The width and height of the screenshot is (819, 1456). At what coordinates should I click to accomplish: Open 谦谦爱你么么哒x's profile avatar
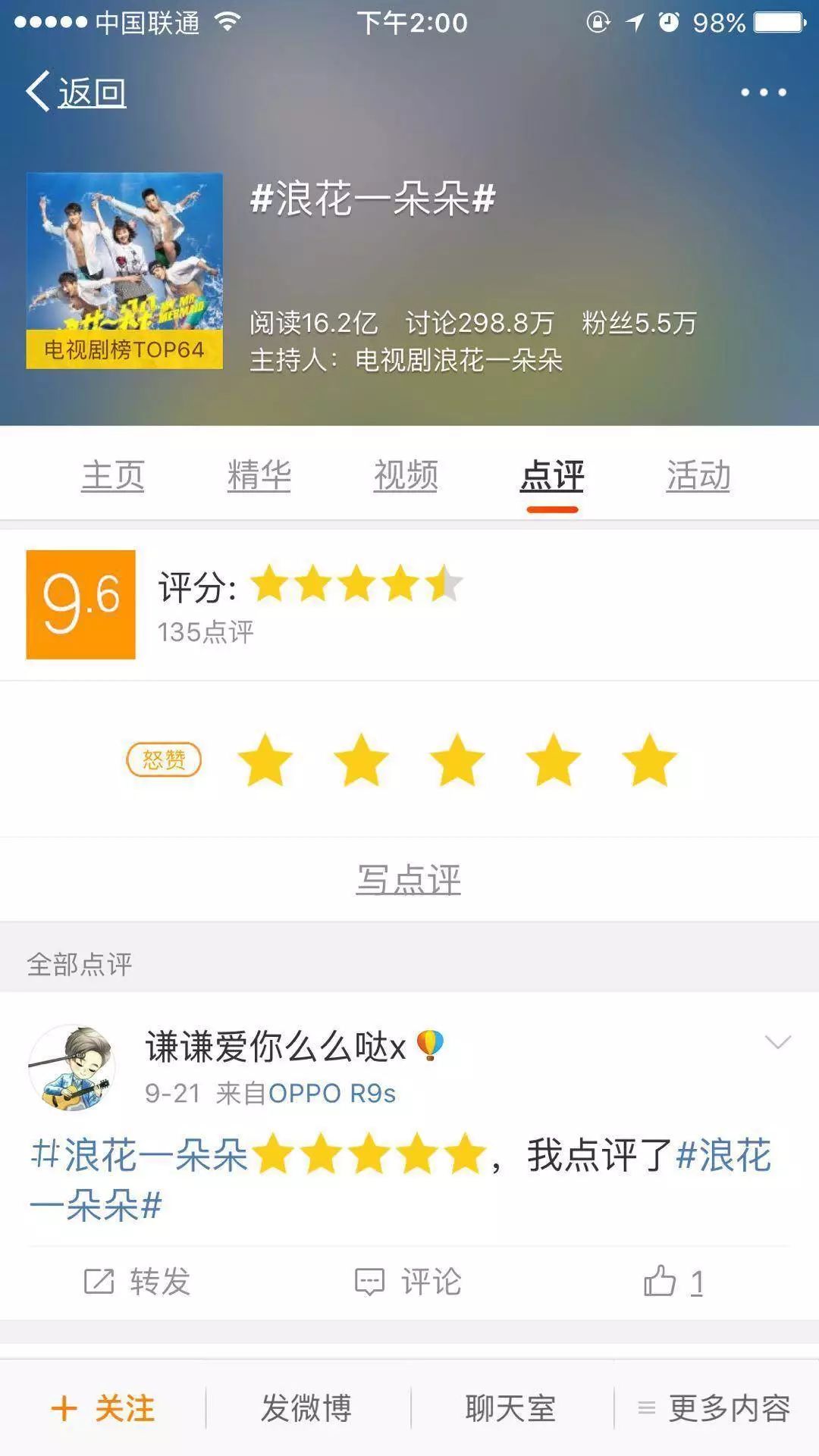[72, 1067]
